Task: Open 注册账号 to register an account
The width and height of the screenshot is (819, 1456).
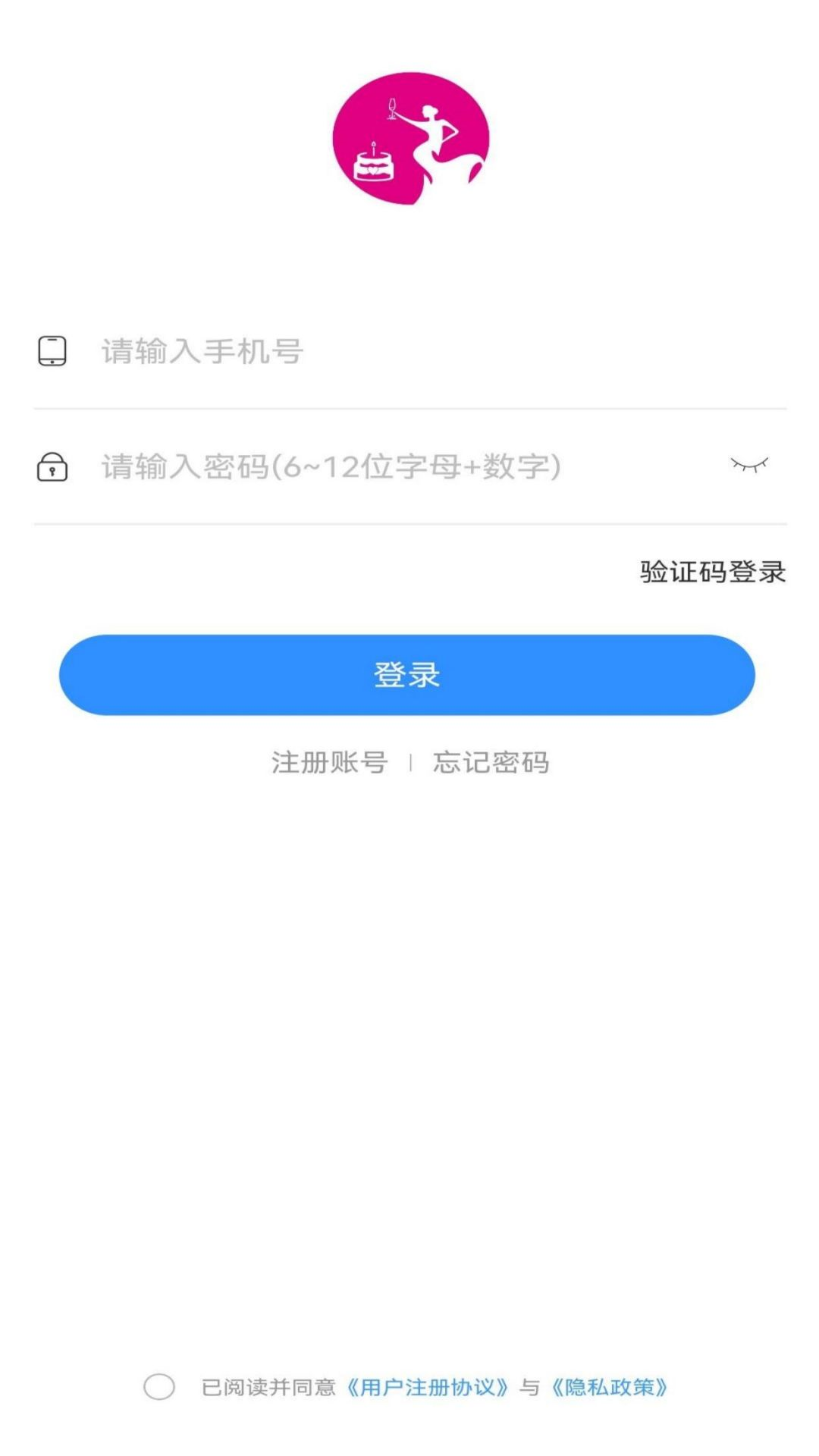Action: click(x=328, y=764)
